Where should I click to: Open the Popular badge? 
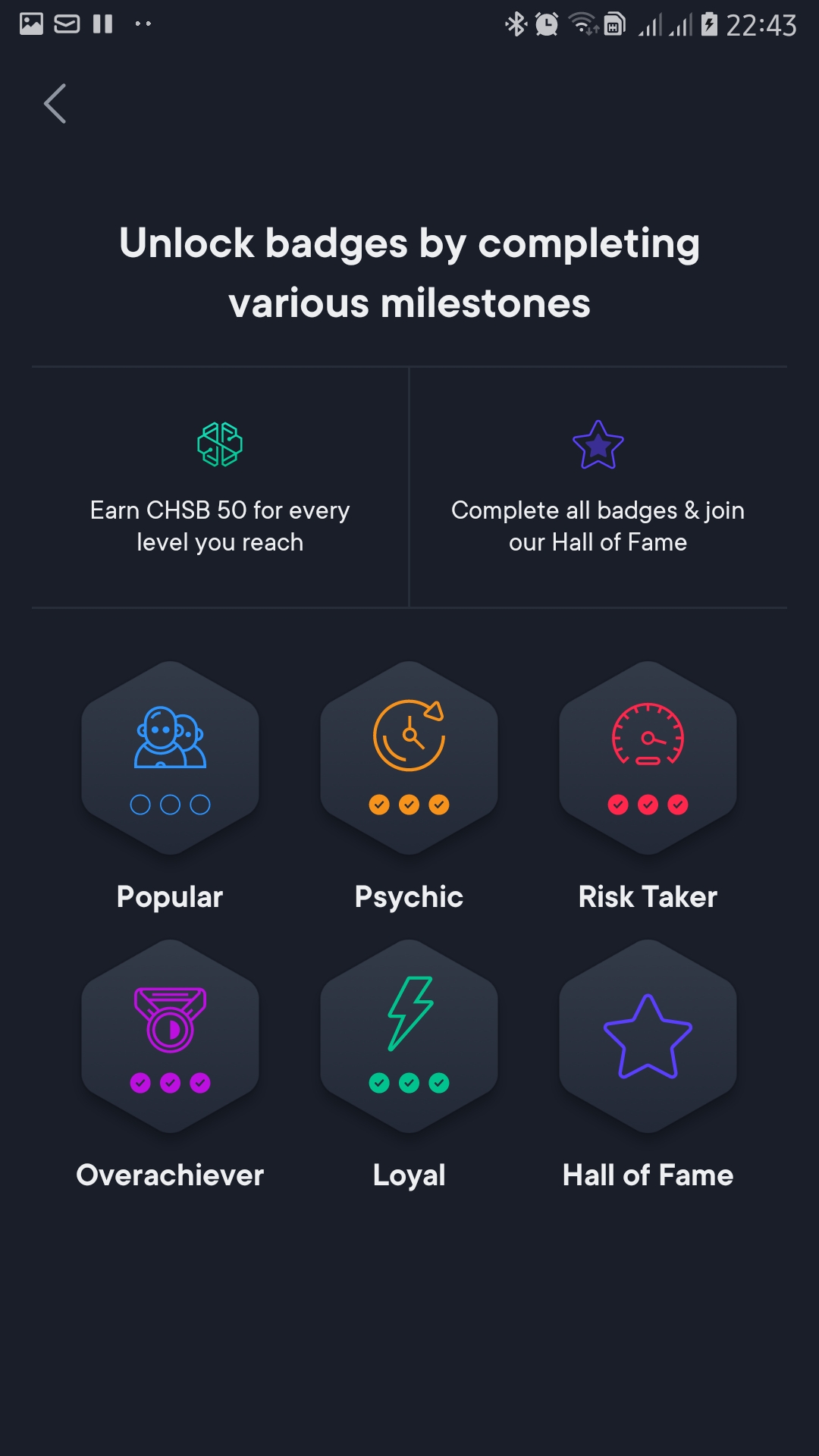(x=170, y=758)
